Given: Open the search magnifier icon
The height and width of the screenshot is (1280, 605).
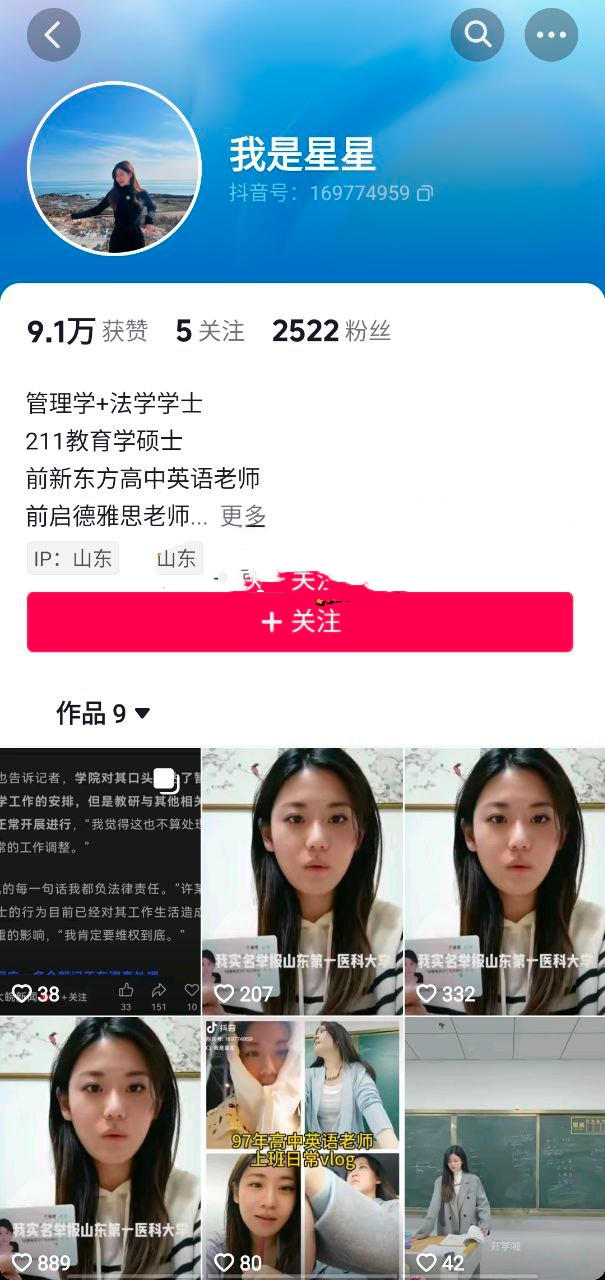Looking at the screenshot, I should [x=477, y=36].
